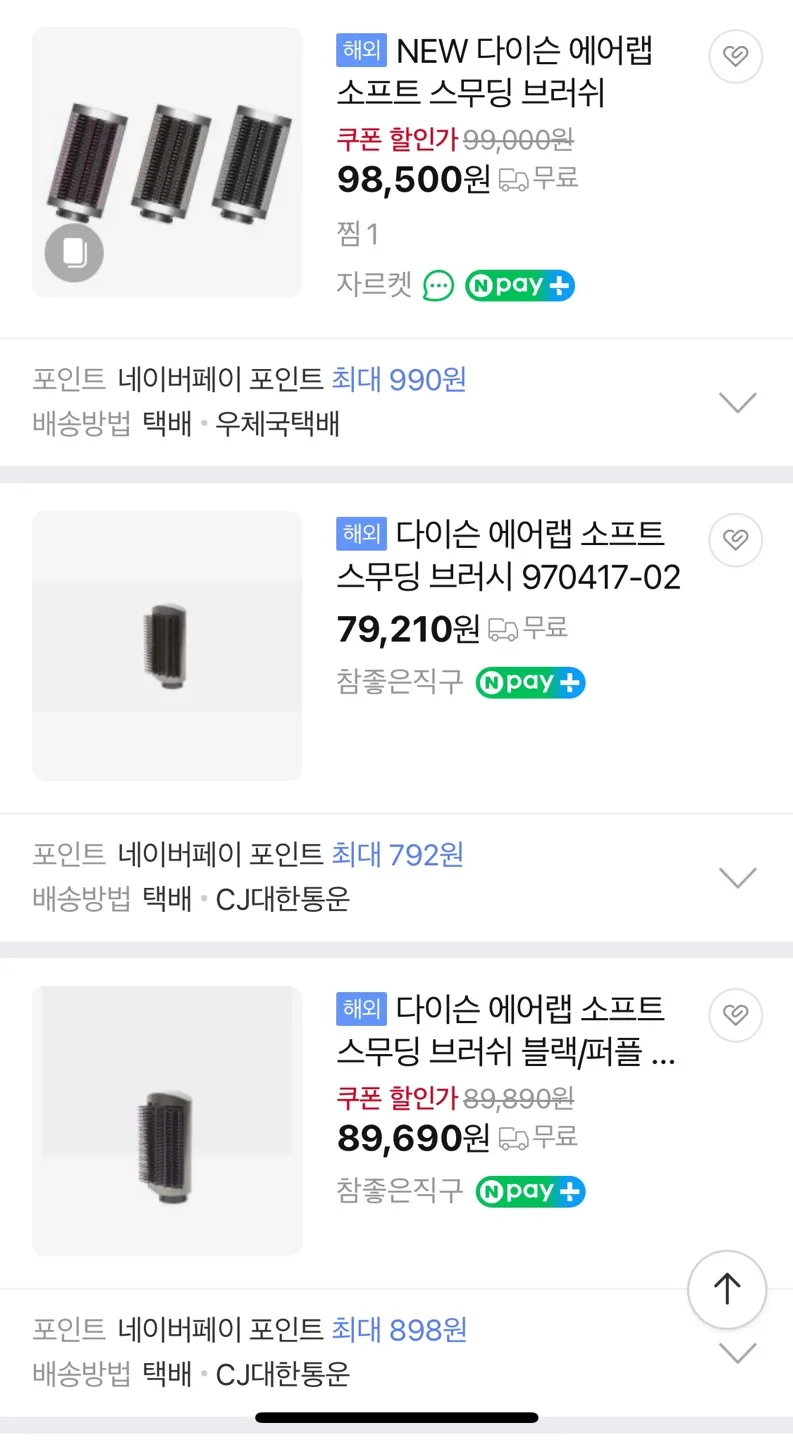Viewport: 793px width, 1440px height.
Task: Open the 자르켓 seller page link
Action: [x=375, y=285]
